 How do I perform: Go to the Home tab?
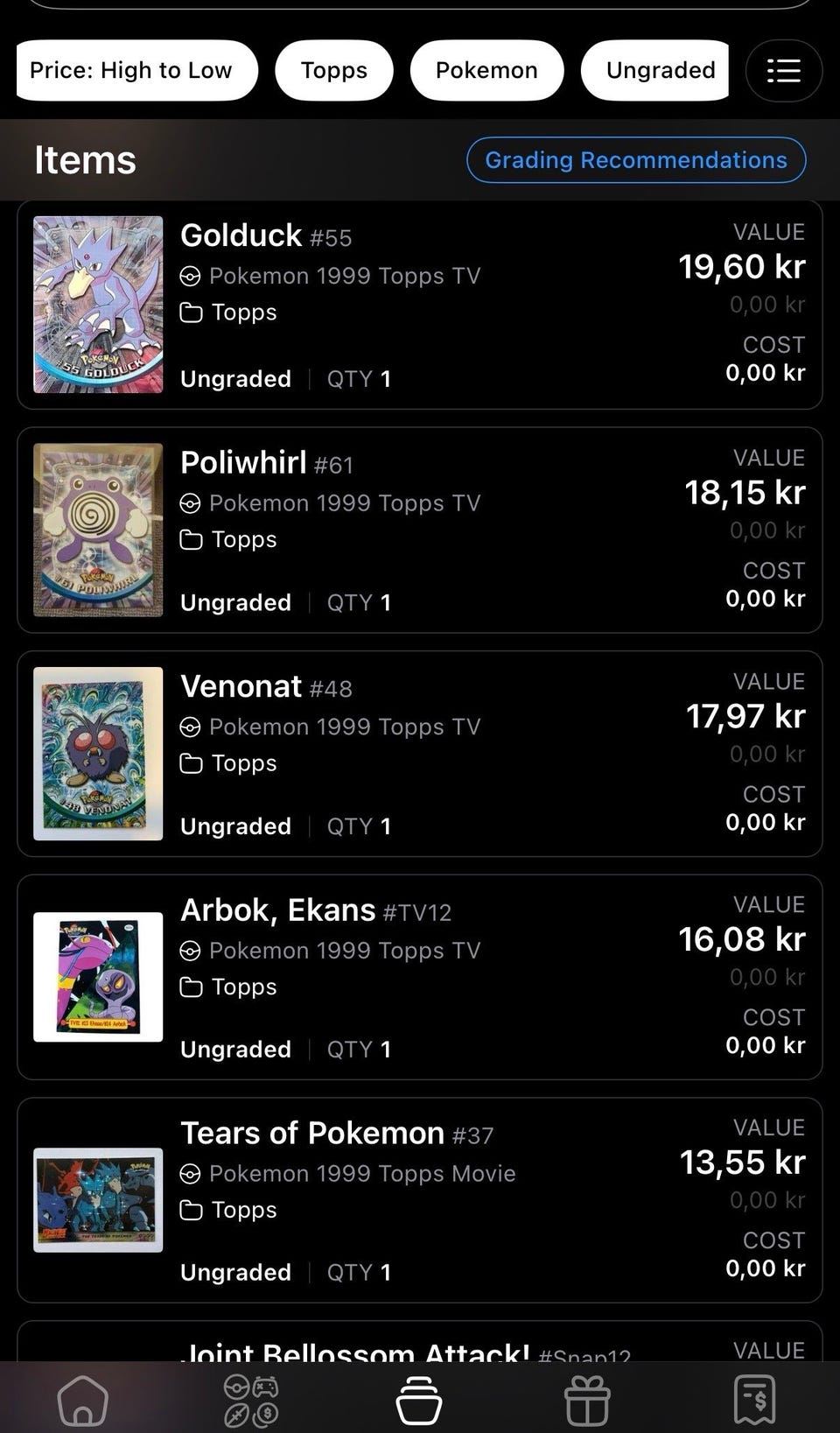(x=82, y=1399)
